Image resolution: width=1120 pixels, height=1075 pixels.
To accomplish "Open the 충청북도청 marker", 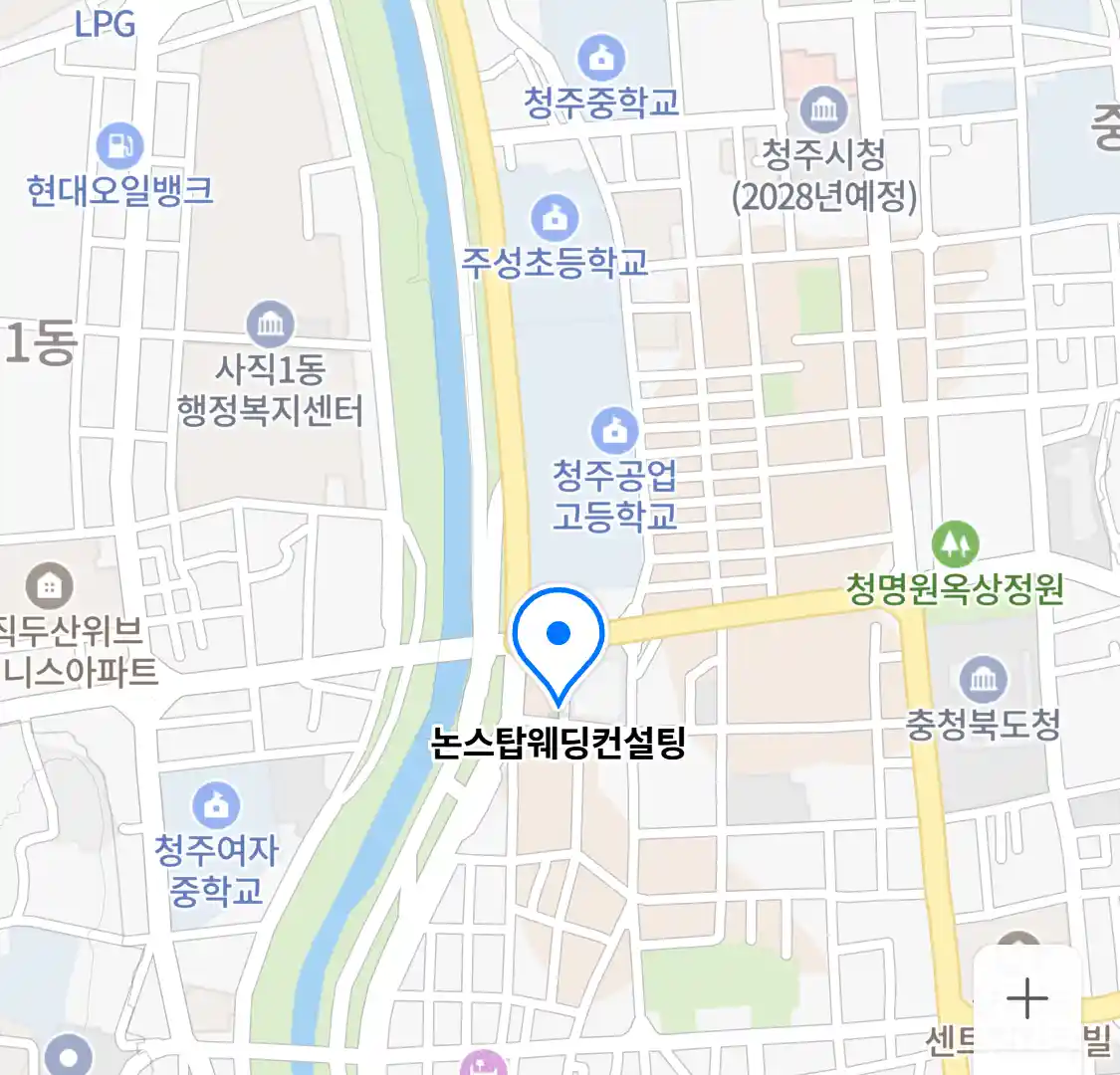I will click(x=983, y=680).
